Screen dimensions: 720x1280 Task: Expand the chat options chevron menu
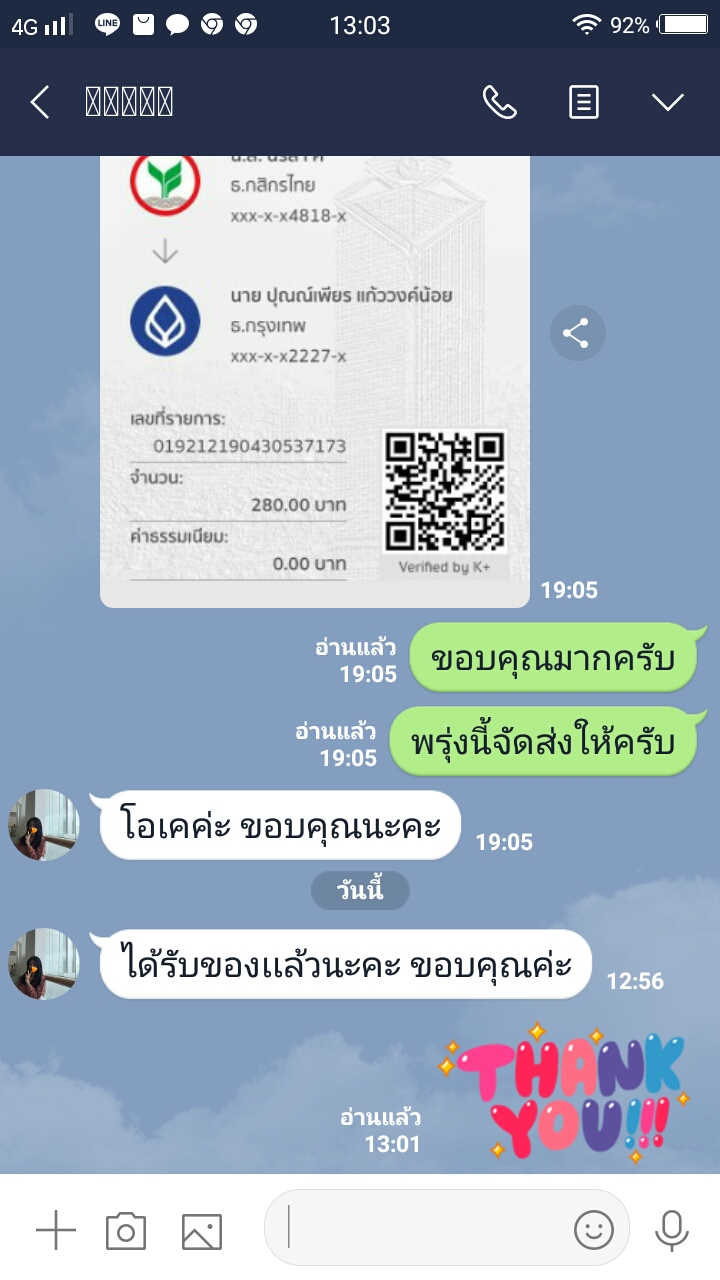(667, 102)
